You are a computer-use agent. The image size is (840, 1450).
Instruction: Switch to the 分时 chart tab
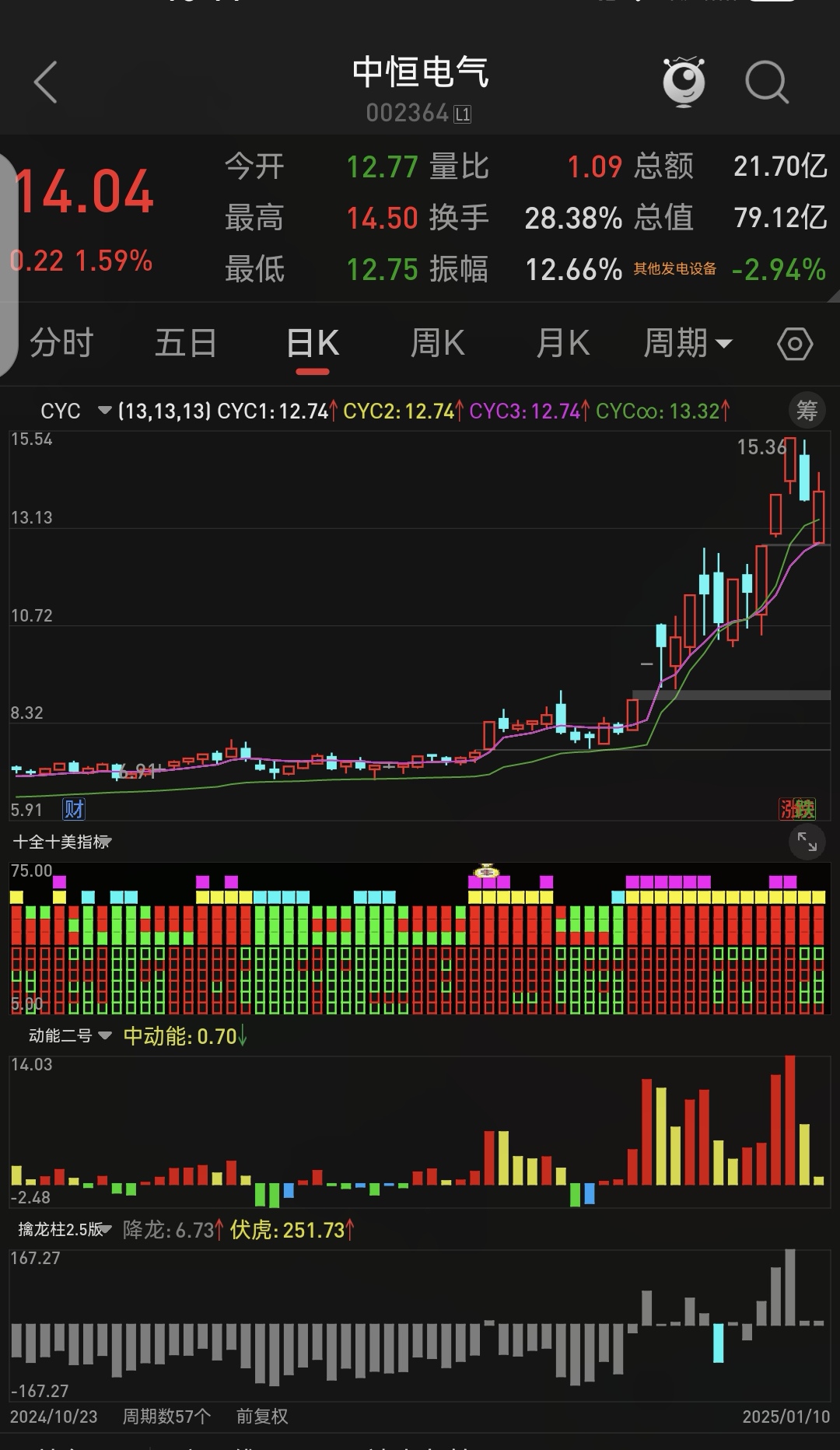[x=61, y=342]
